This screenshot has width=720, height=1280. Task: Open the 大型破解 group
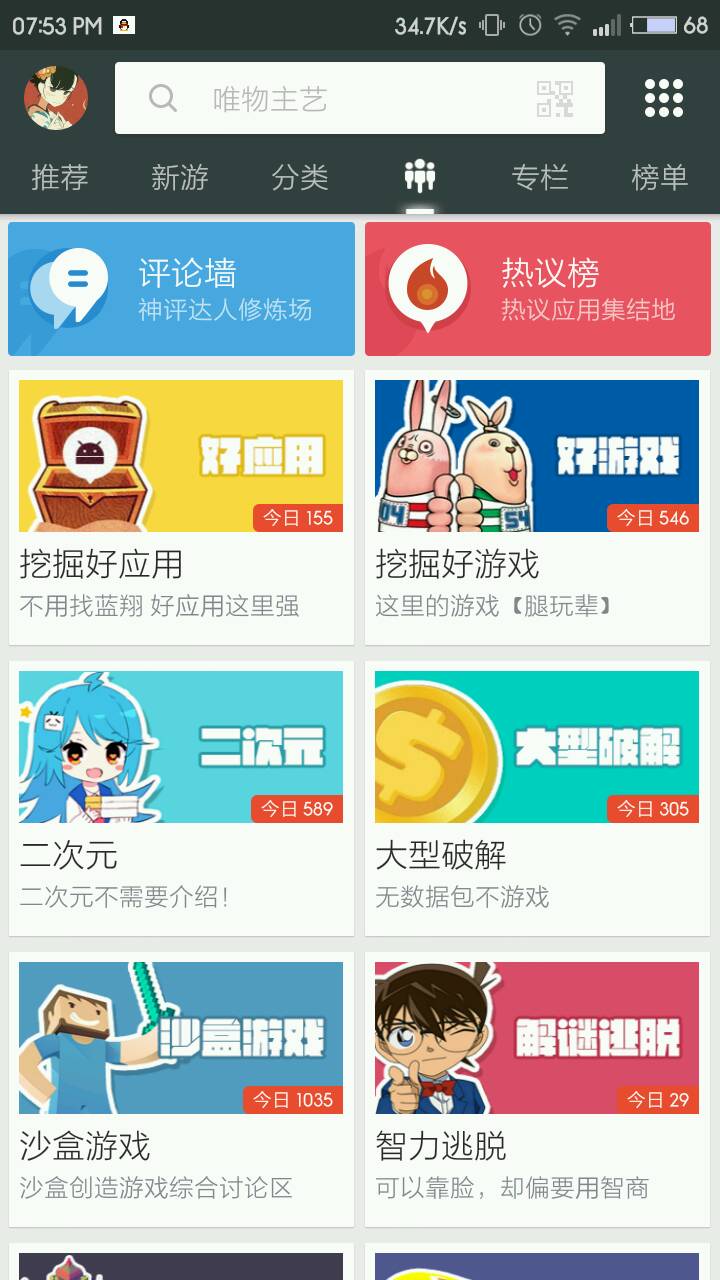(x=537, y=797)
